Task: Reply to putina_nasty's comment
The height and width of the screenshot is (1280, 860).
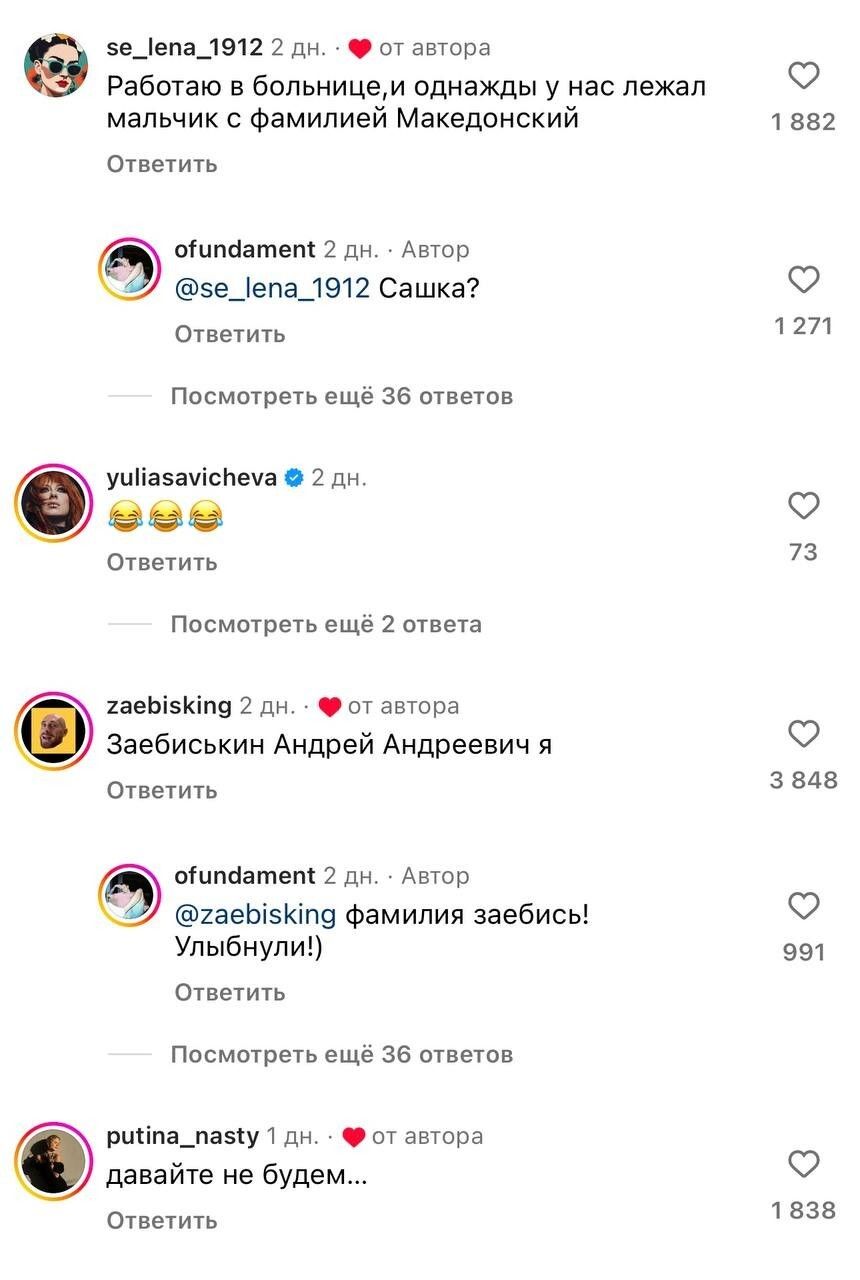Action: click(161, 1220)
